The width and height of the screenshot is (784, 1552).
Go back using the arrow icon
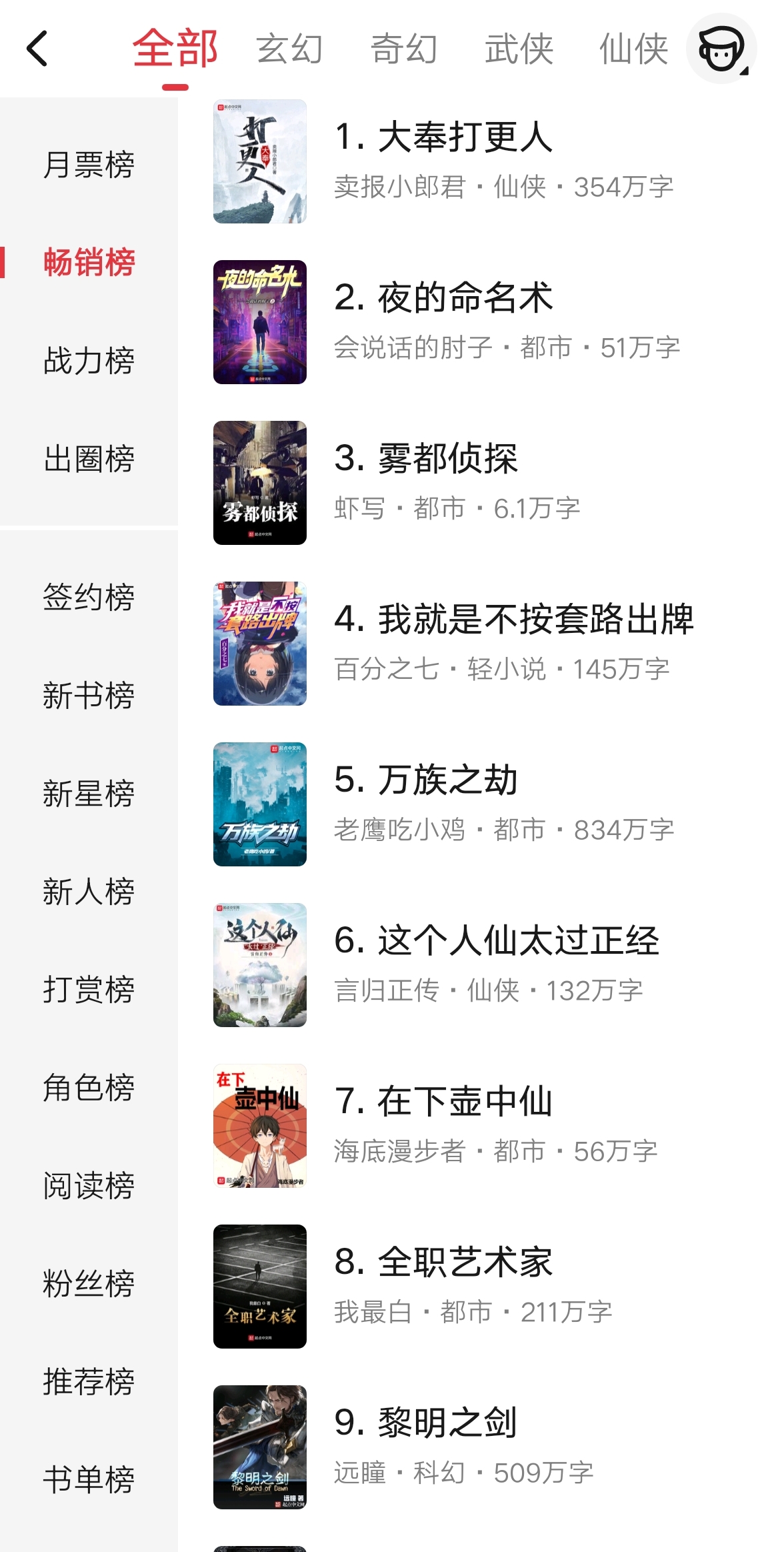click(x=37, y=49)
